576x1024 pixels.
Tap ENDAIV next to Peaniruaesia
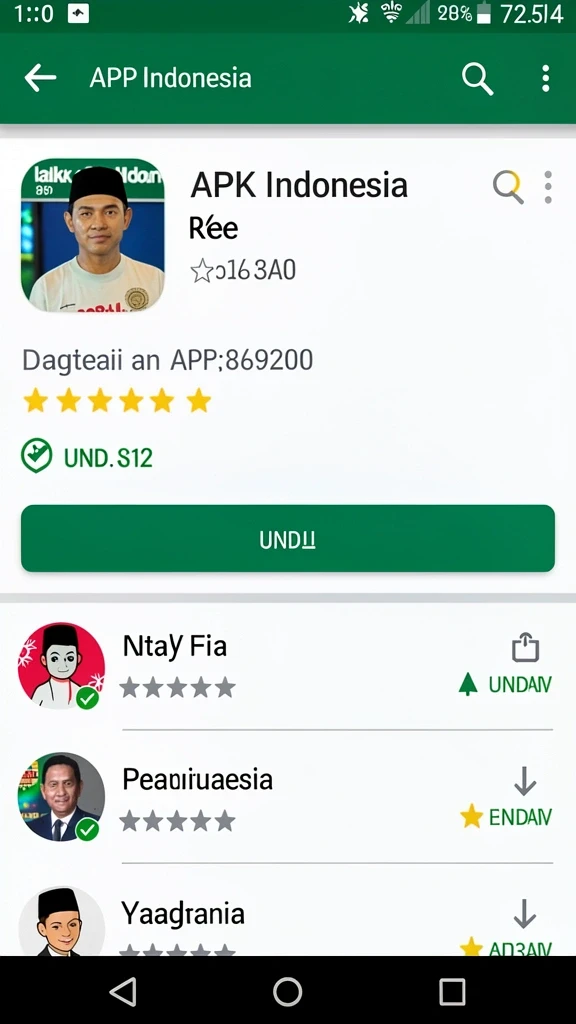(x=506, y=816)
